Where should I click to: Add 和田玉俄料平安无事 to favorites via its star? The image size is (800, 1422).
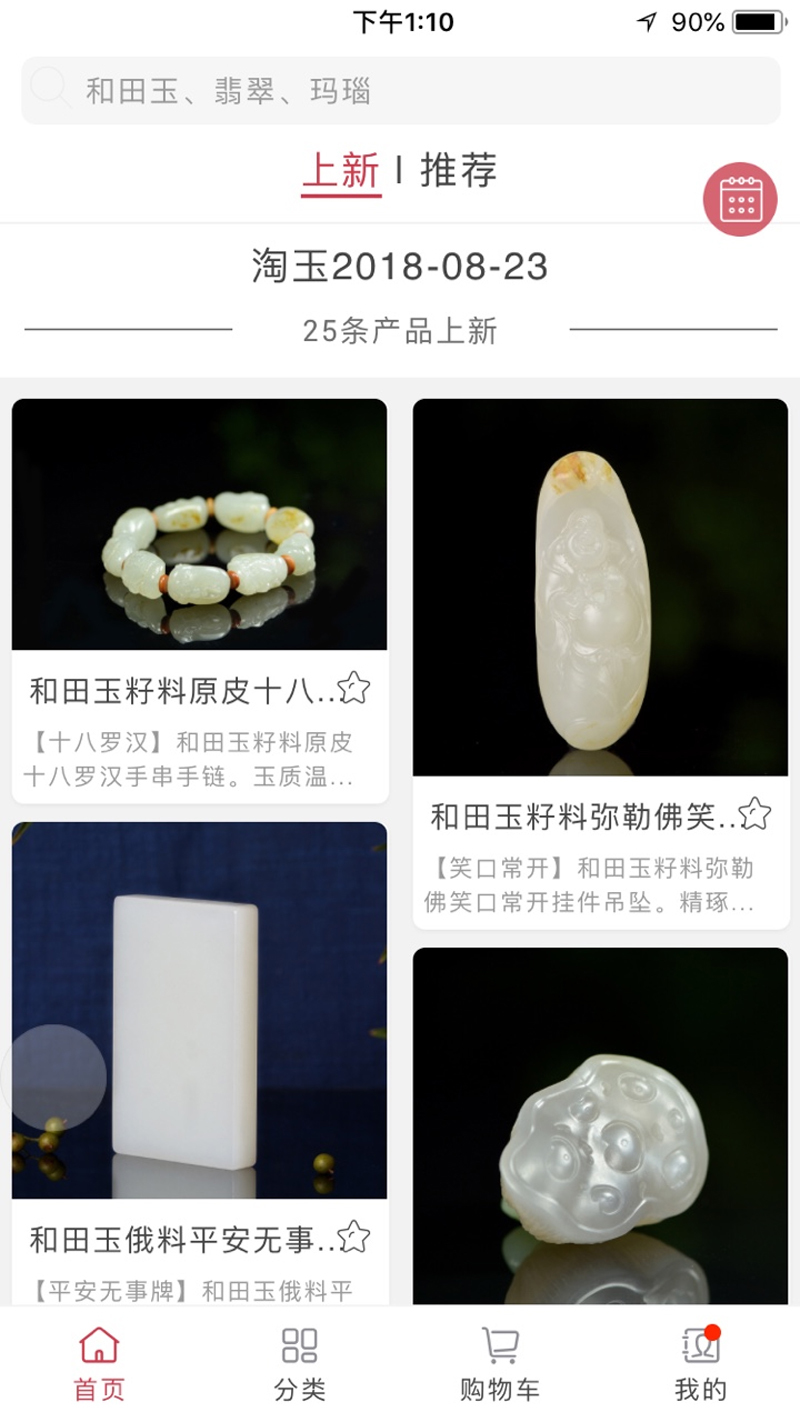353,1237
